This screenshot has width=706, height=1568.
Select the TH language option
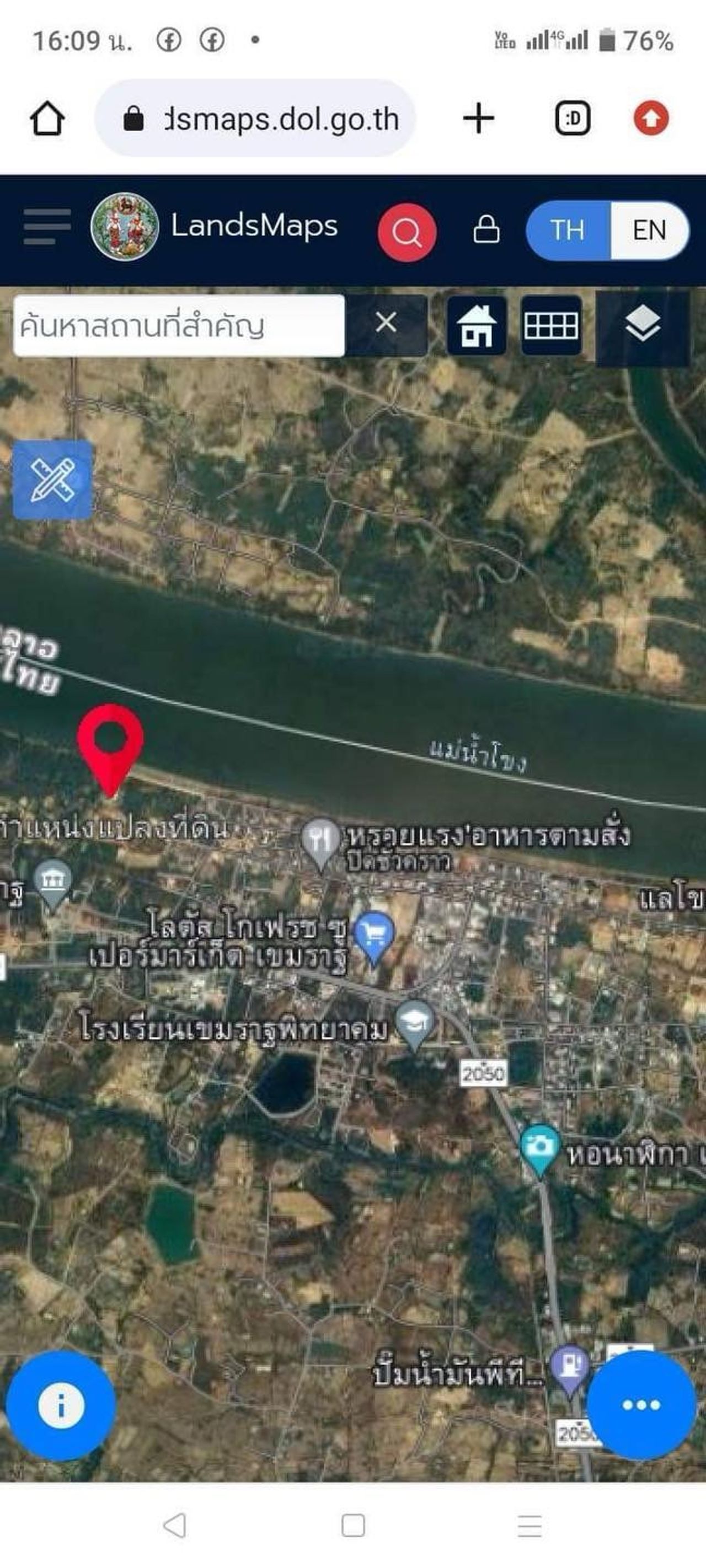coord(567,230)
